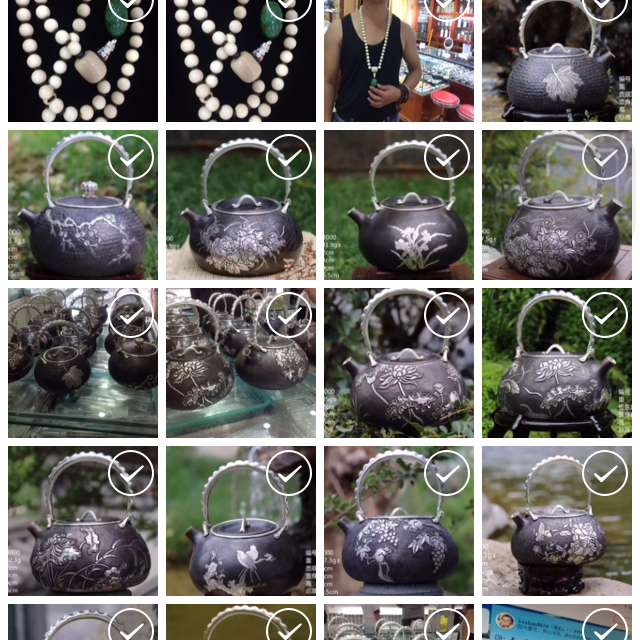Image resolution: width=640 pixels, height=640 pixels.
Task: Toggle the checkmark on the grape-design teapot photo
Action: pyautogui.click(x=447, y=473)
